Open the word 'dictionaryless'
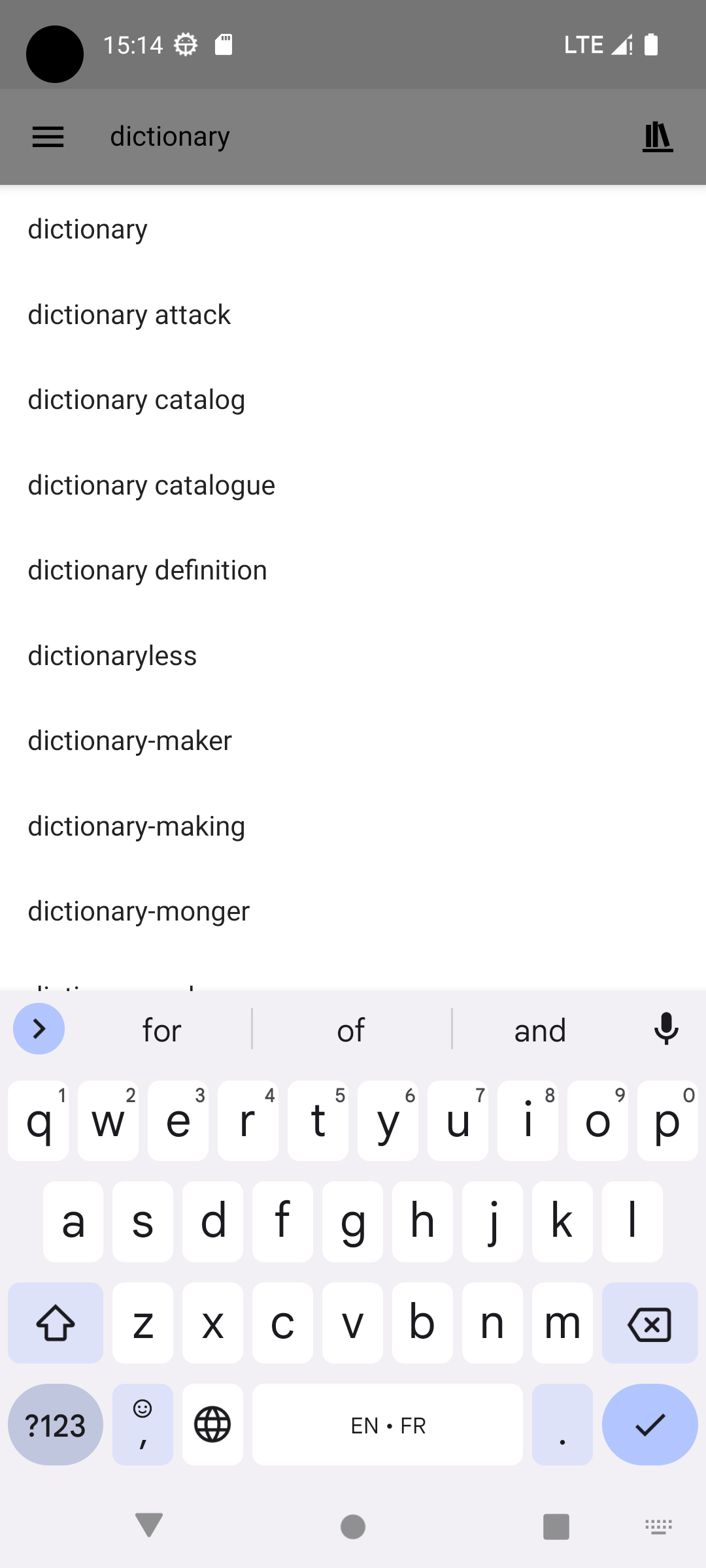The height and width of the screenshot is (1568, 706). [112, 656]
